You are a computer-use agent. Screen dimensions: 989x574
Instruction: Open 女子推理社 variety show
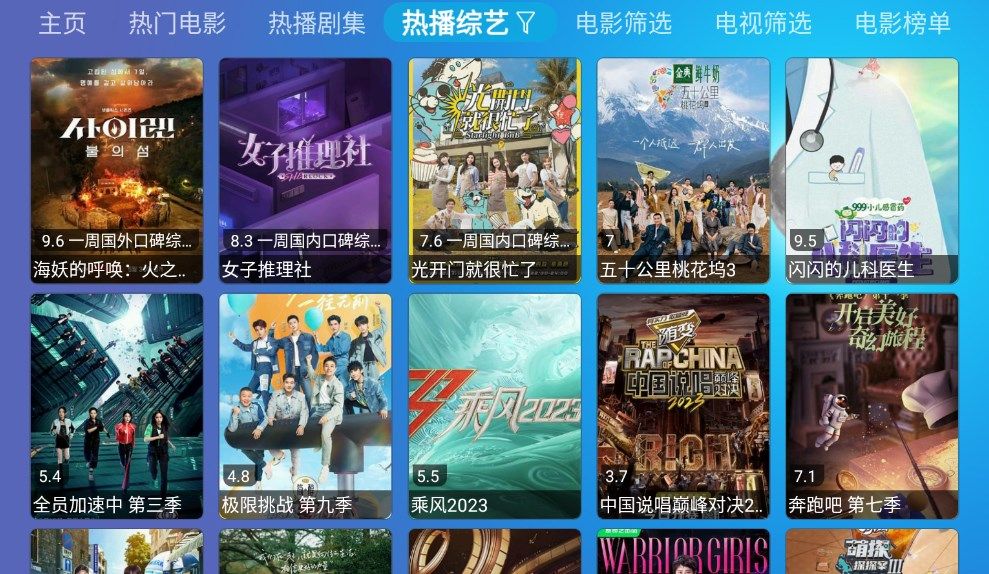pos(305,170)
